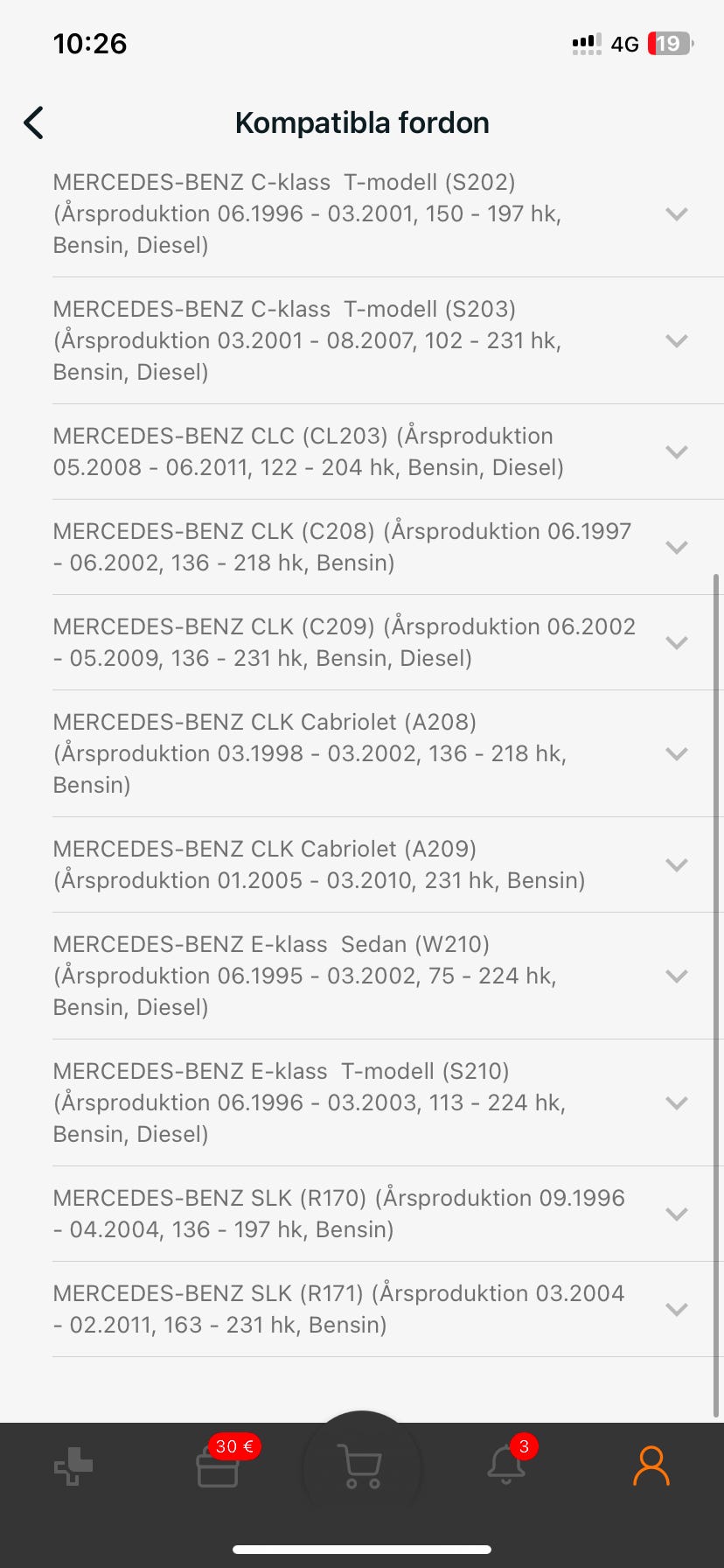724x1568 pixels.
Task: Go back from Kompatibla fordon
Action: (34, 123)
